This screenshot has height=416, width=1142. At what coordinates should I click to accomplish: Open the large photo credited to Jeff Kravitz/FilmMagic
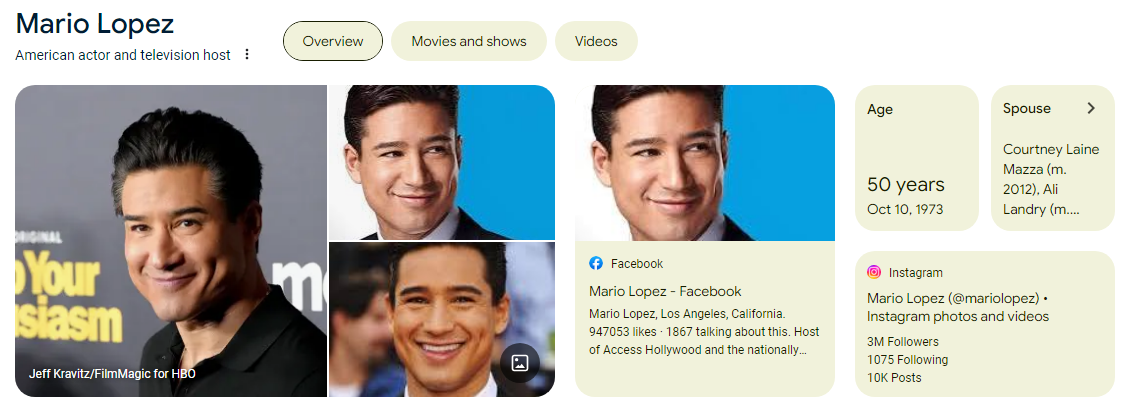point(170,240)
